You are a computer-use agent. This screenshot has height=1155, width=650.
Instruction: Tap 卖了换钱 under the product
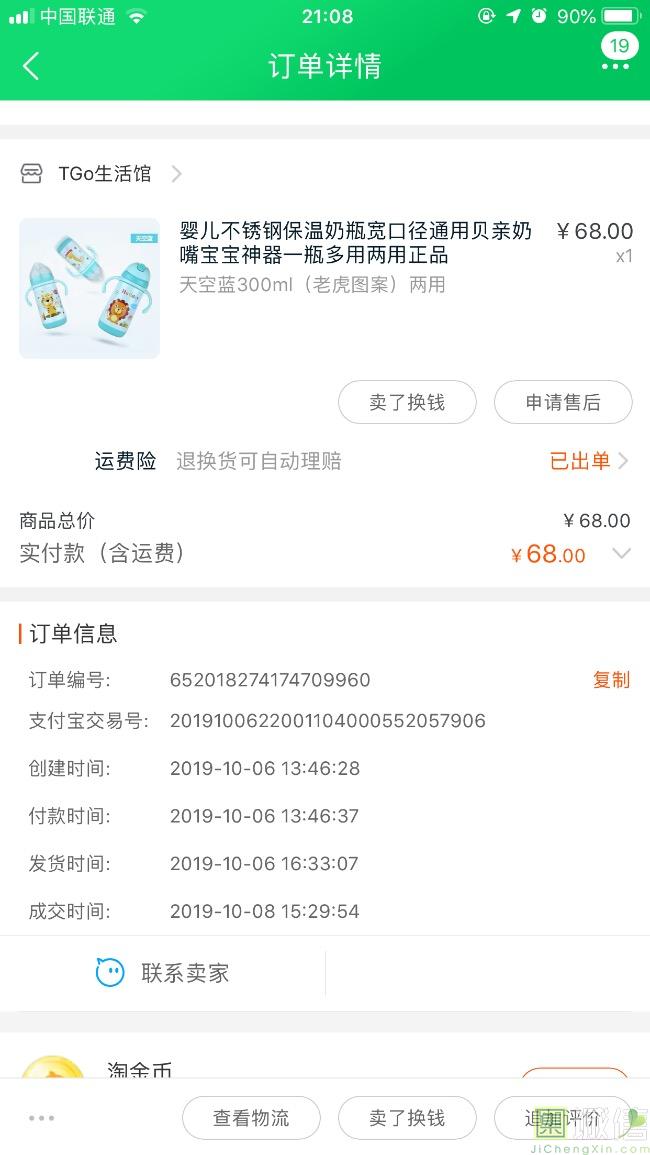pos(407,402)
